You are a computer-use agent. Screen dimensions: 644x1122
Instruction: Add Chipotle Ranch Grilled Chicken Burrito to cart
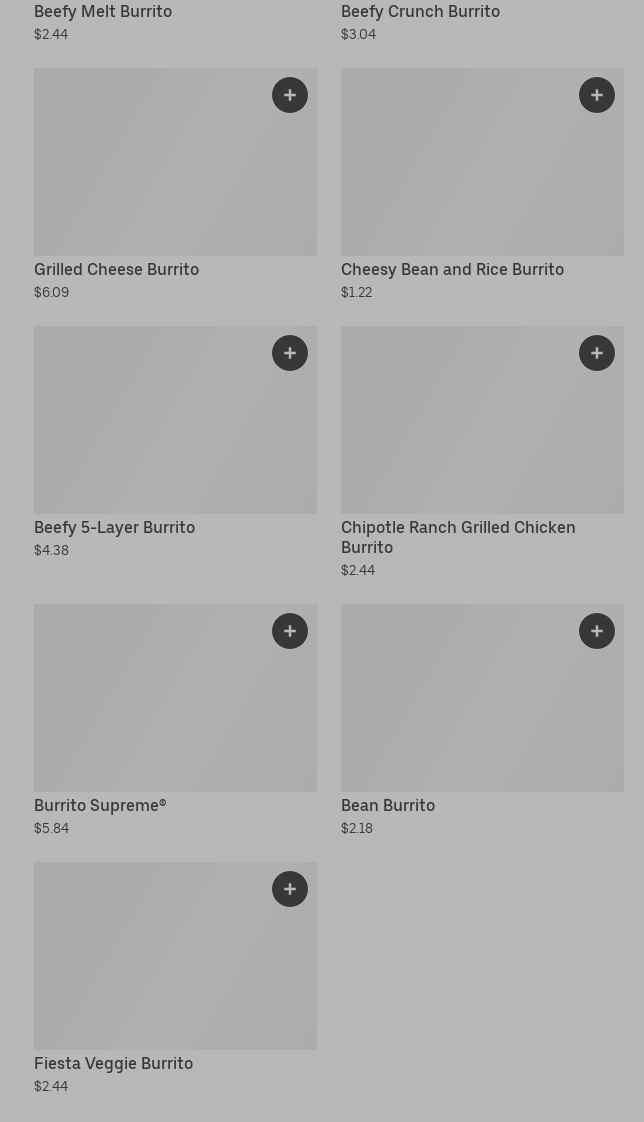point(597,353)
